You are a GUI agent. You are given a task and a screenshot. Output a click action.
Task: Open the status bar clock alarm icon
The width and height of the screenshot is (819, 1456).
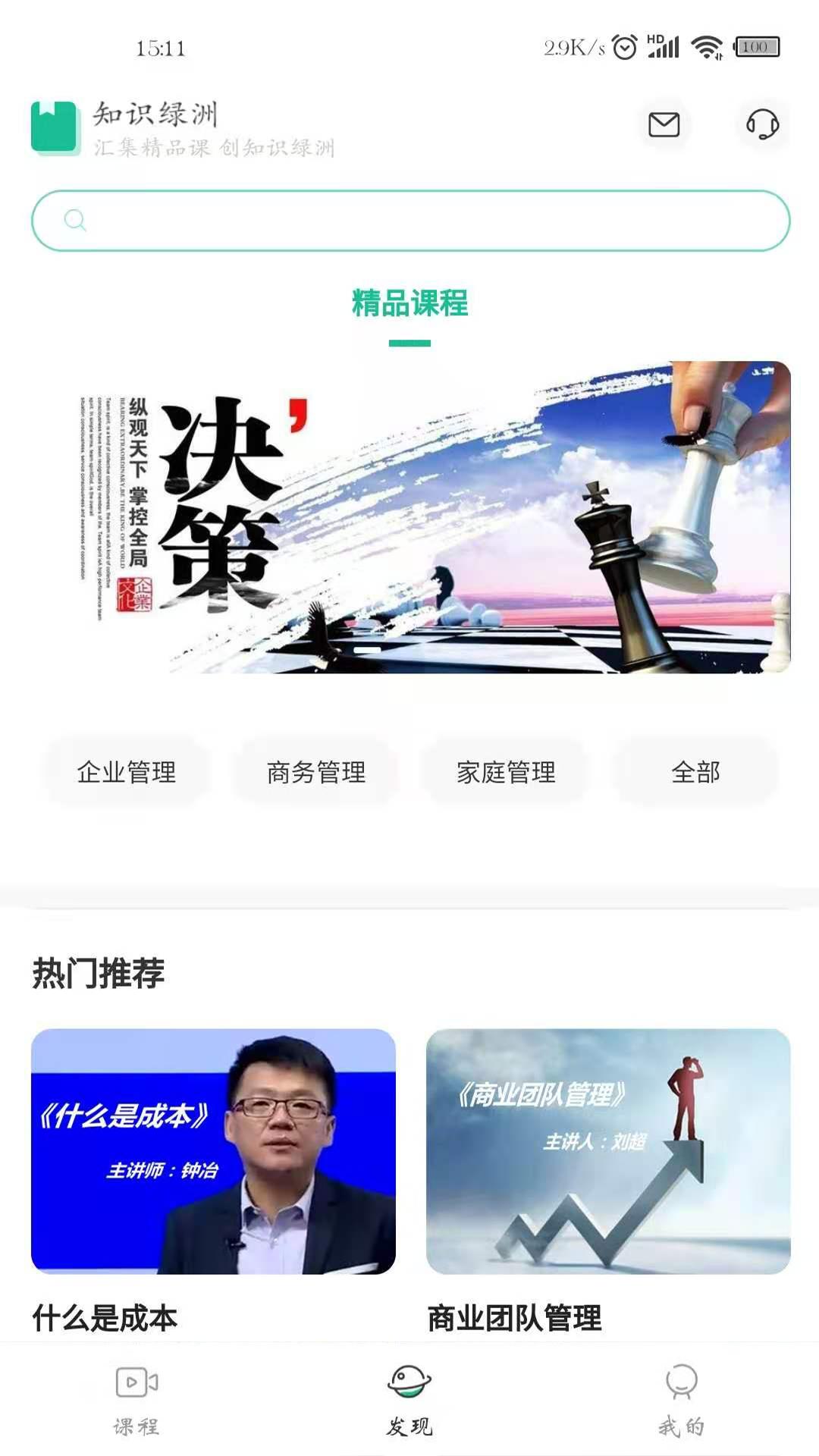[x=624, y=47]
